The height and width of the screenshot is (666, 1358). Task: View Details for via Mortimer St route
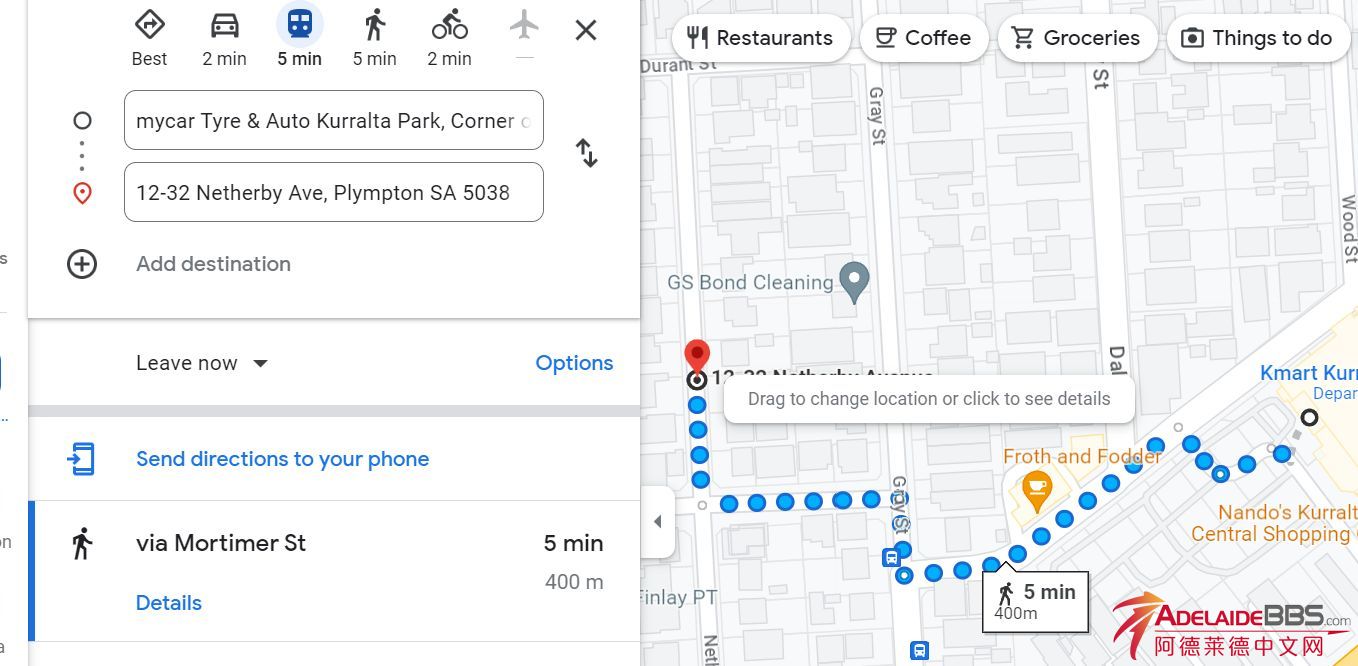[x=168, y=603]
